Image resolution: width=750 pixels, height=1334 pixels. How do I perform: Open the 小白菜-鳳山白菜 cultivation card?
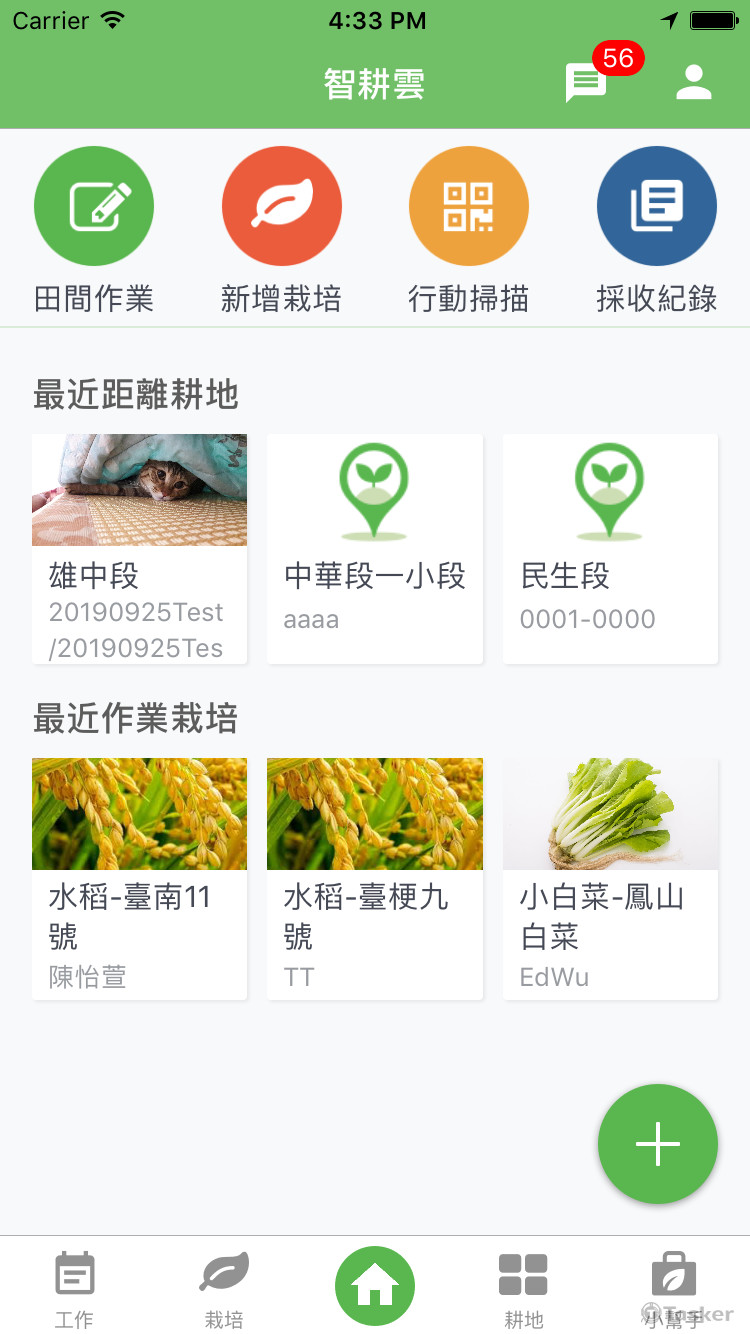[610, 878]
